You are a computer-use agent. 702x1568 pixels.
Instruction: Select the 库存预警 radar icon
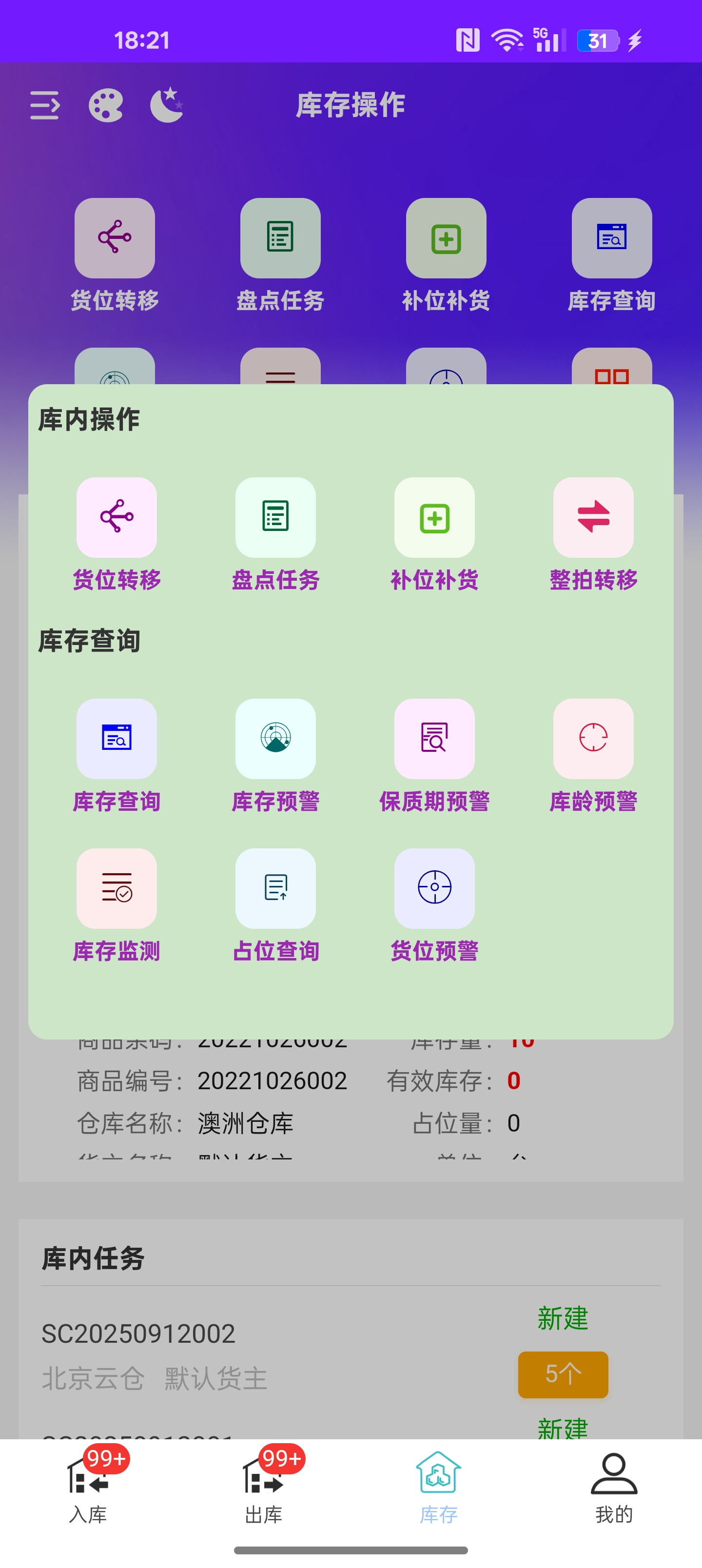[275, 739]
